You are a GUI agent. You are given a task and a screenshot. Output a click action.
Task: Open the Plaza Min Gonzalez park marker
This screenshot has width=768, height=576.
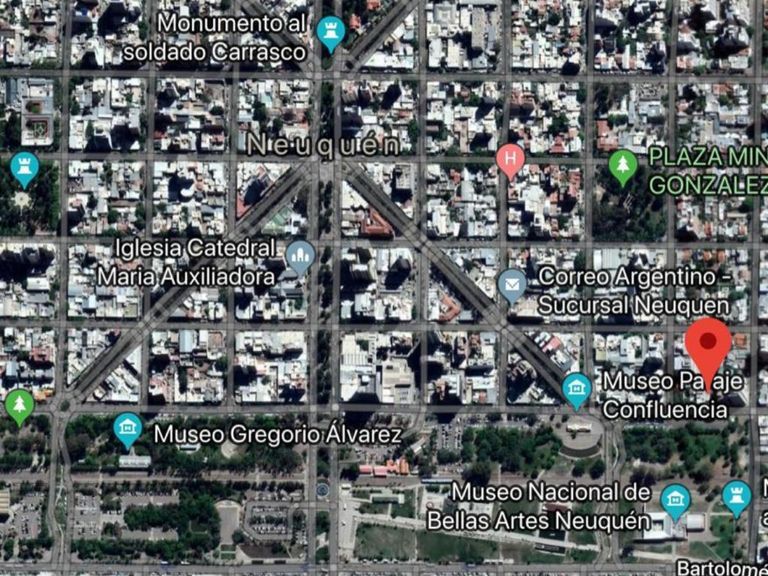coord(623,166)
